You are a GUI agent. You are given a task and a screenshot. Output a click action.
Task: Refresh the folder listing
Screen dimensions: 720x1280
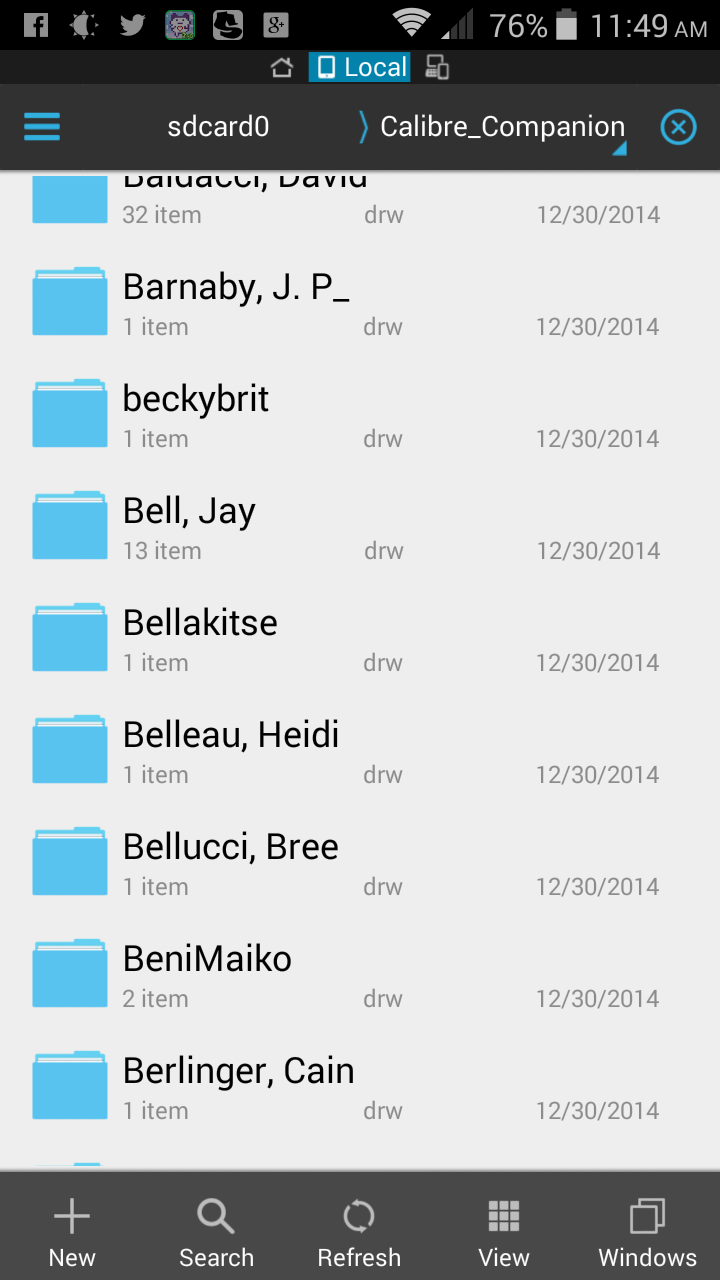359,1232
